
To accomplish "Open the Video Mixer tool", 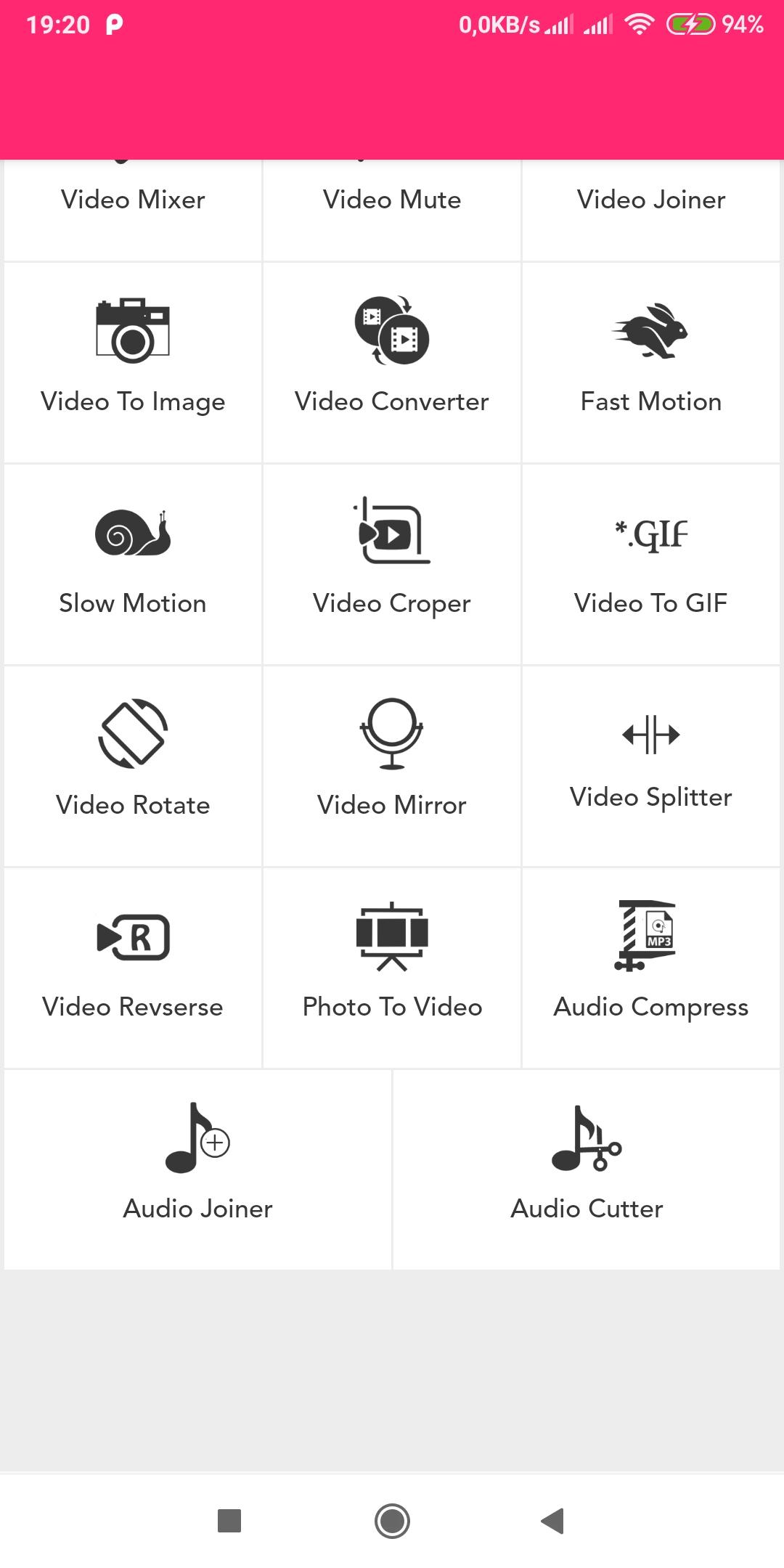I will pyautogui.click(x=133, y=210).
